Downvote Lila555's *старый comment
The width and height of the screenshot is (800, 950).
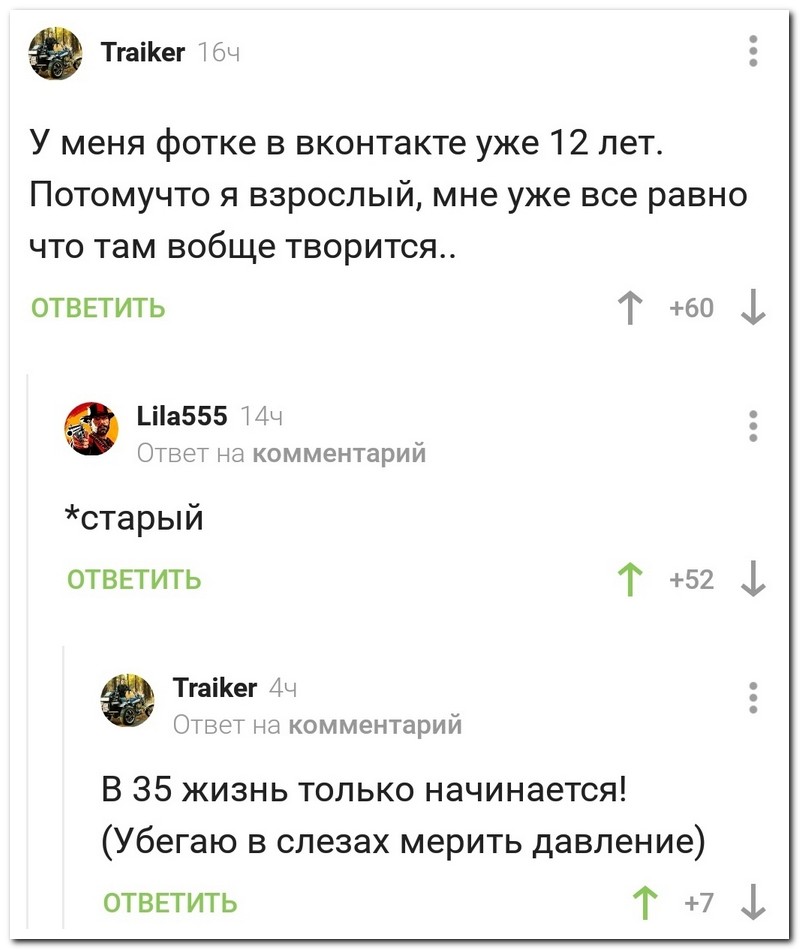[753, 579]
